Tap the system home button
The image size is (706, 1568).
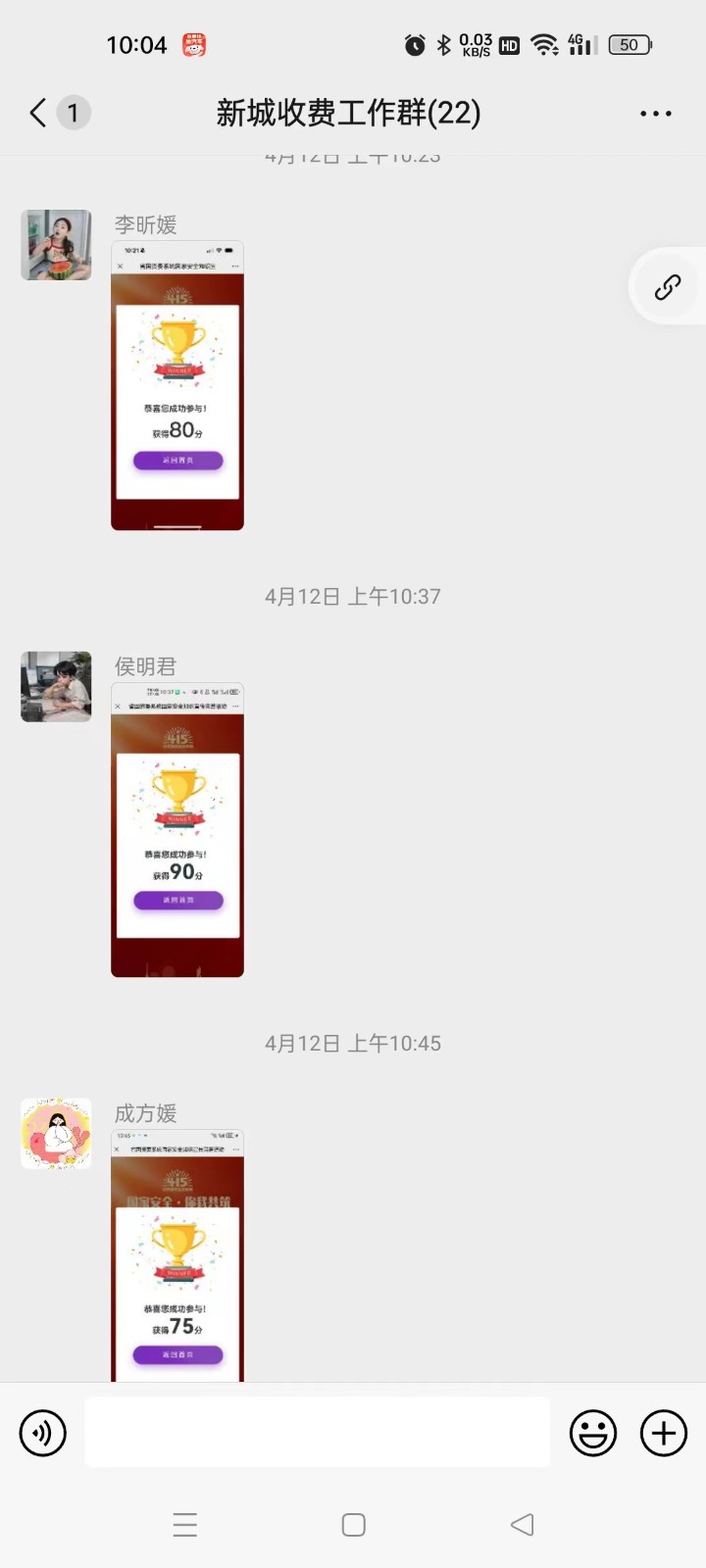[354, 1525]
